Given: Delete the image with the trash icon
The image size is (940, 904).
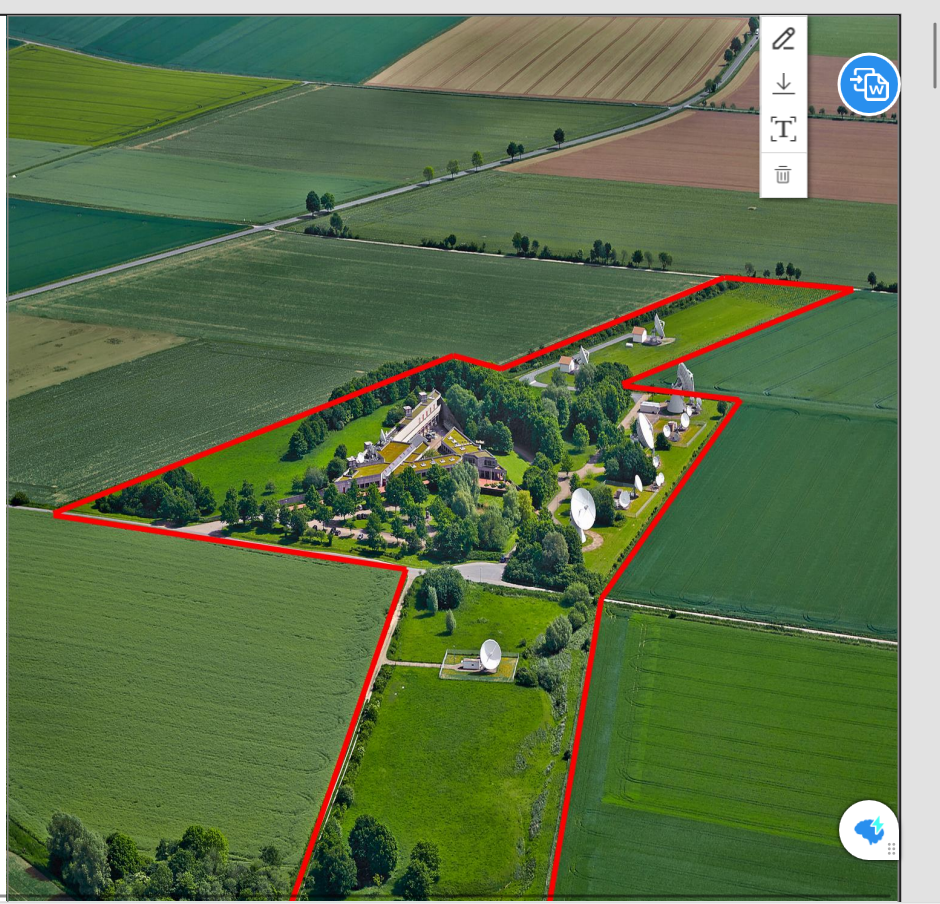Looking at the screenshot, I should click(x=783, y=175).
